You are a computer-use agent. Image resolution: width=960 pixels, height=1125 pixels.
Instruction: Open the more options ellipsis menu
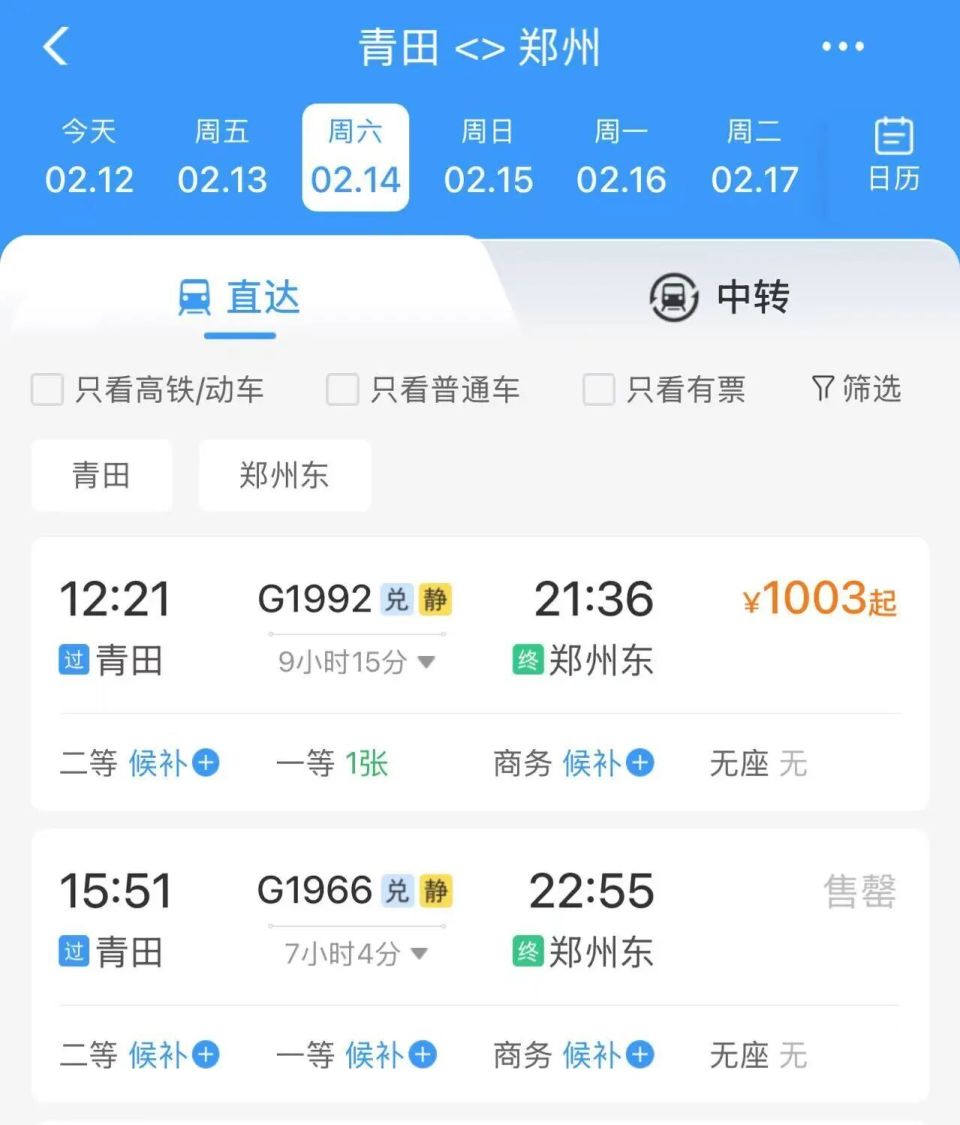pyautogui.click(x=842, y=46)
